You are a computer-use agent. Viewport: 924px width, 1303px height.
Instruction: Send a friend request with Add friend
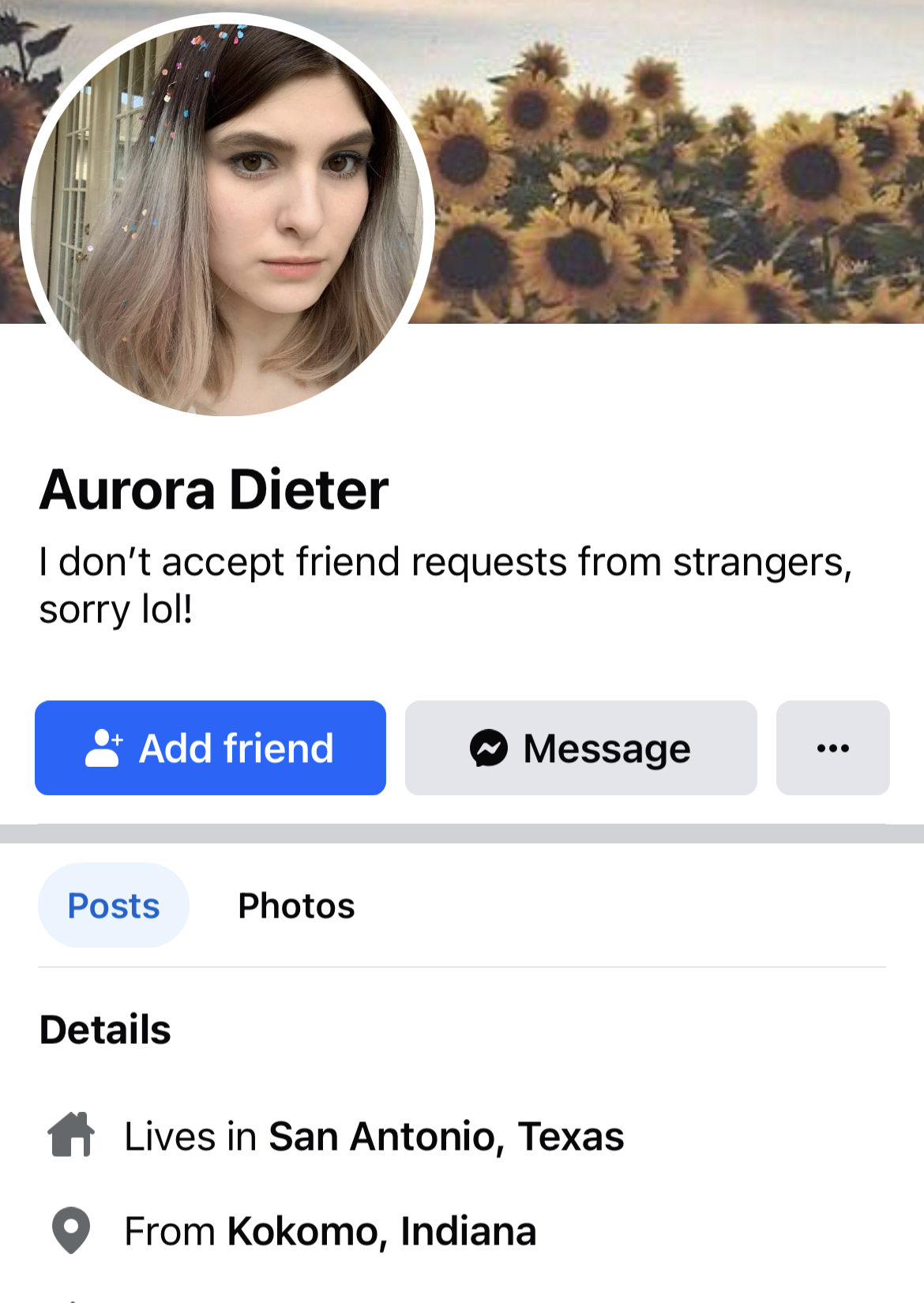[x=210, y=748]
